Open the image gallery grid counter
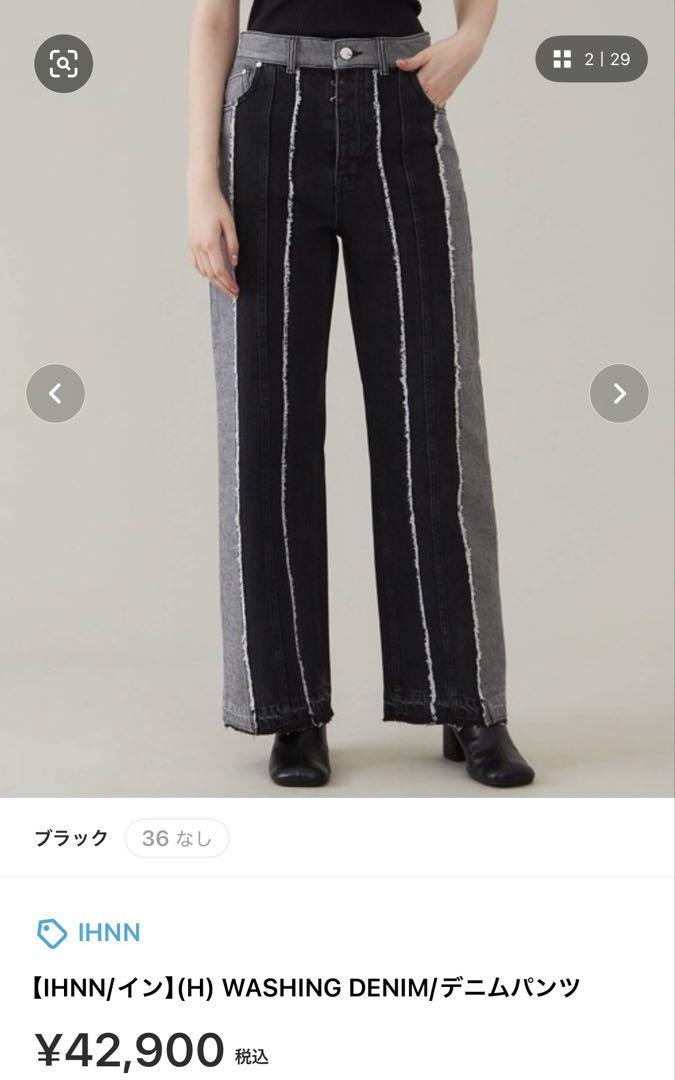Screen dimensions: 675x1080 [x=591, y=59]
